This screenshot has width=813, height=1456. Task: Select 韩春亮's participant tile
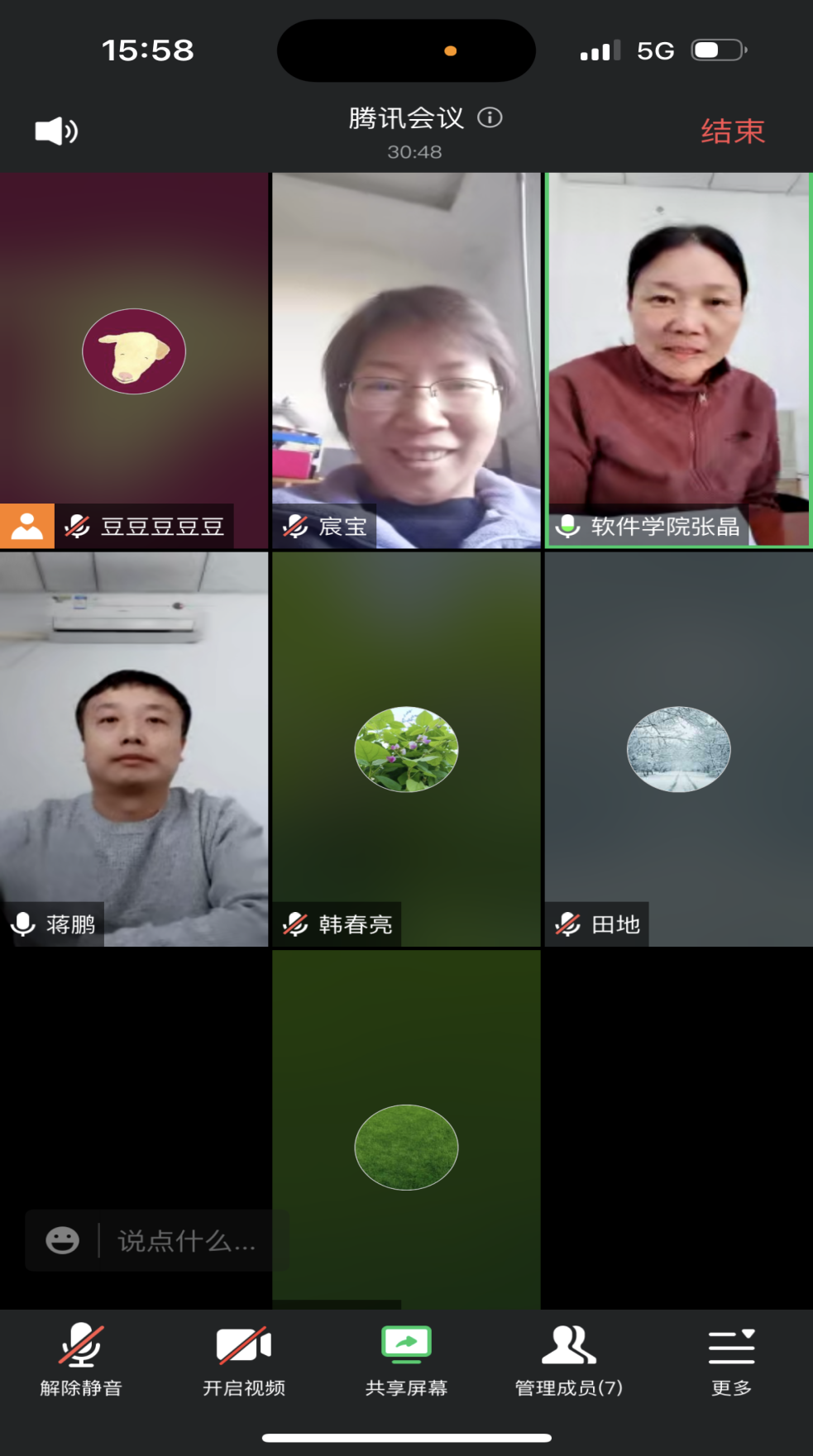[406, 749]
